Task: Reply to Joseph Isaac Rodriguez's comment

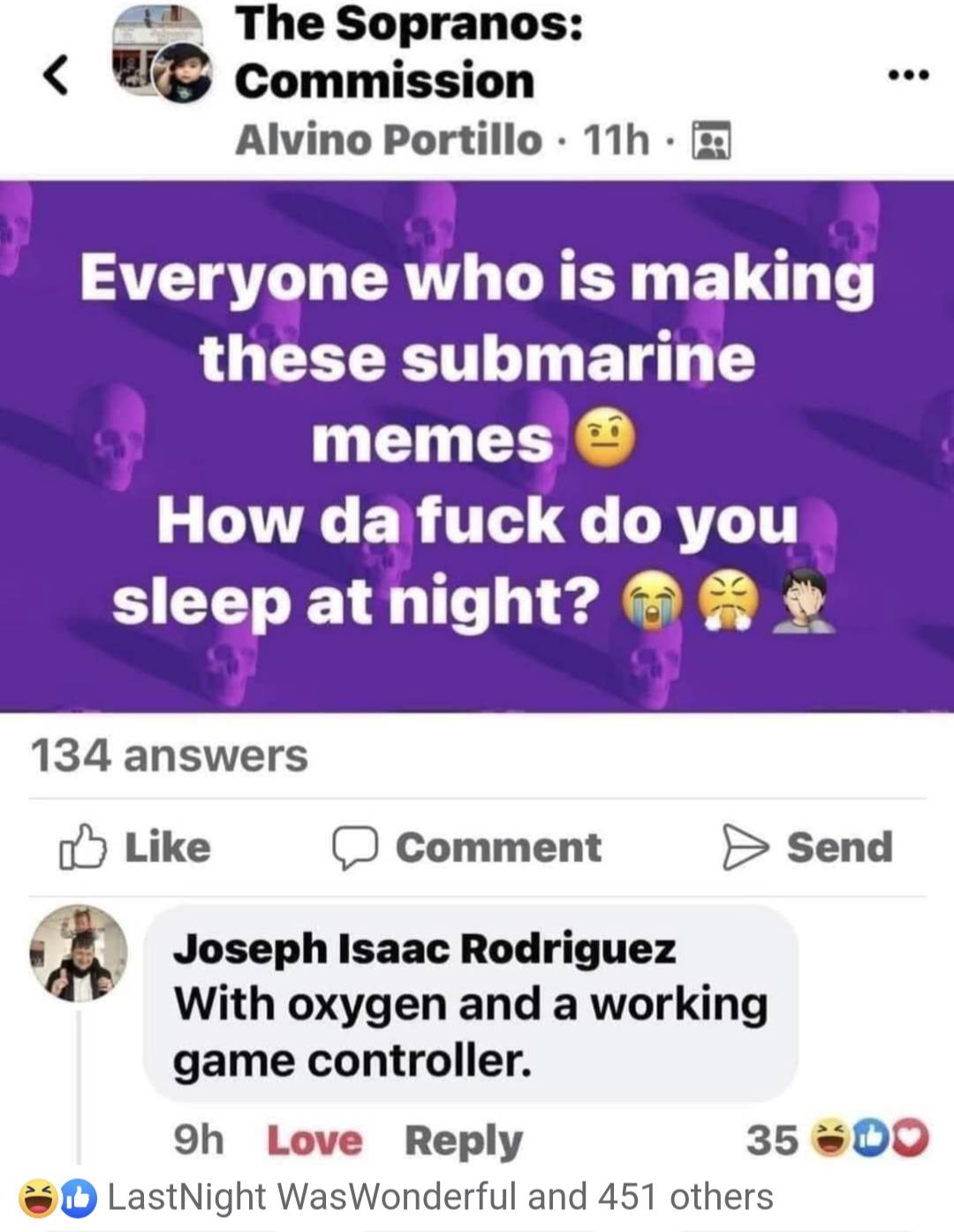Action: pos(463,1139)
